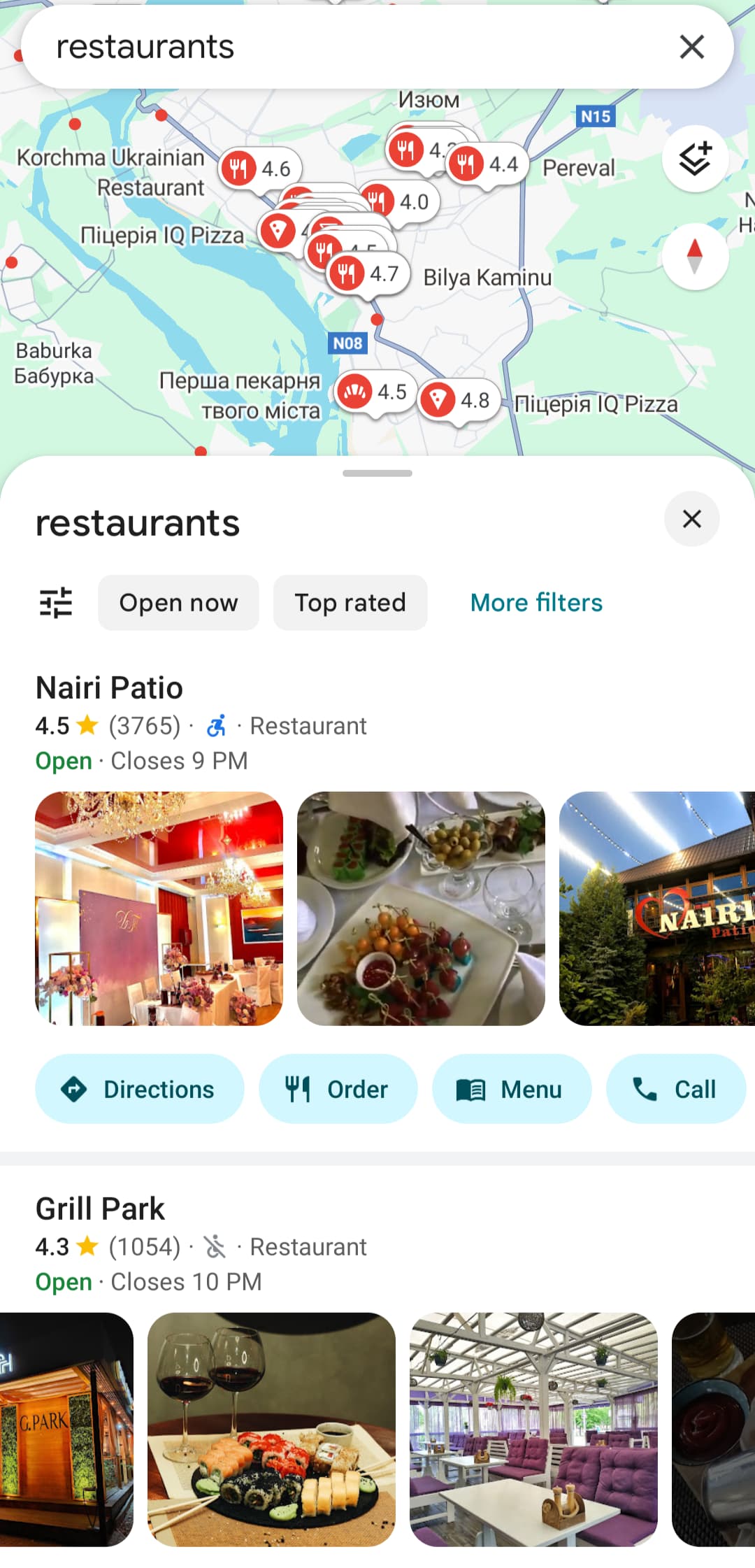Close the restaurants results panel
The width and height of the screenshot is (755, 1568).
[691, 519]
